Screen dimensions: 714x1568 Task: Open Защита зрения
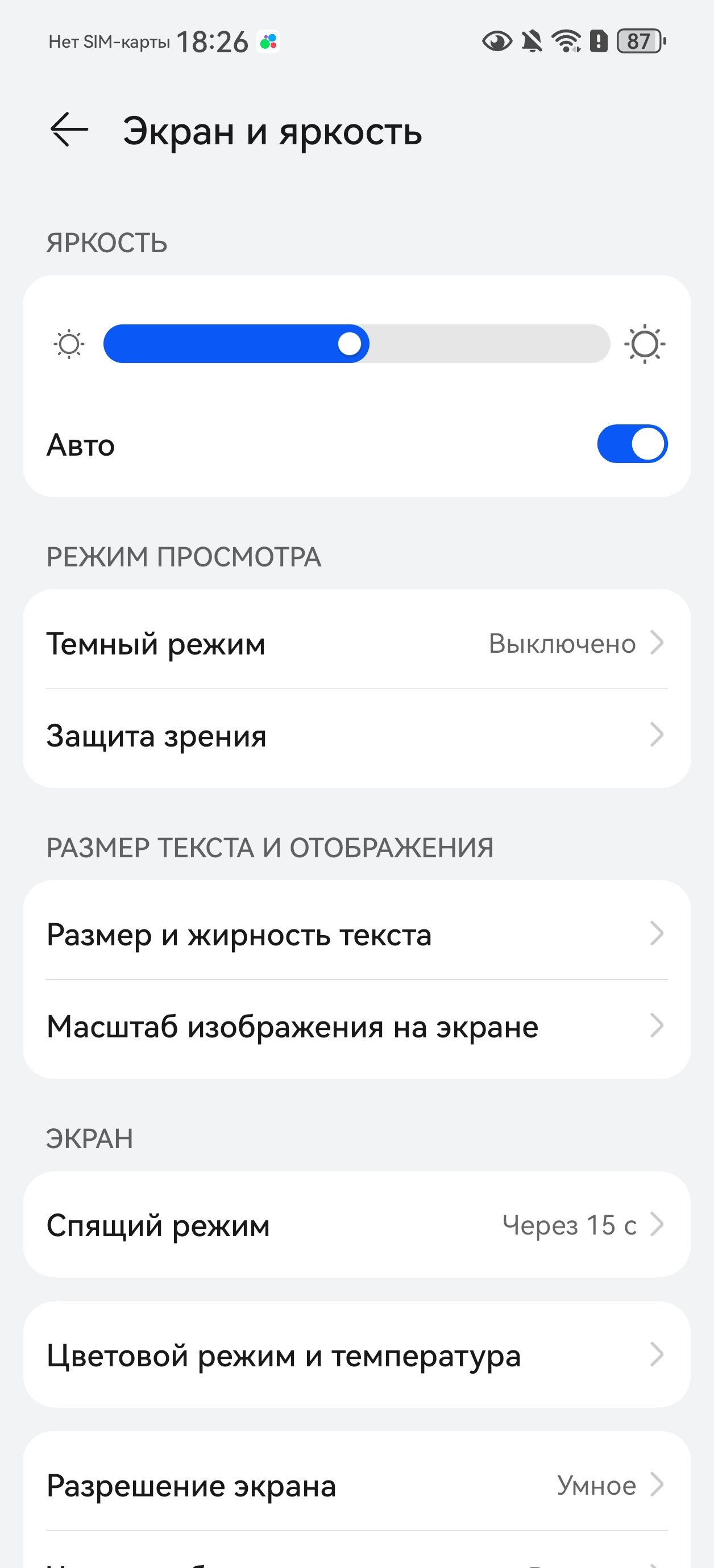coord(356,735)
